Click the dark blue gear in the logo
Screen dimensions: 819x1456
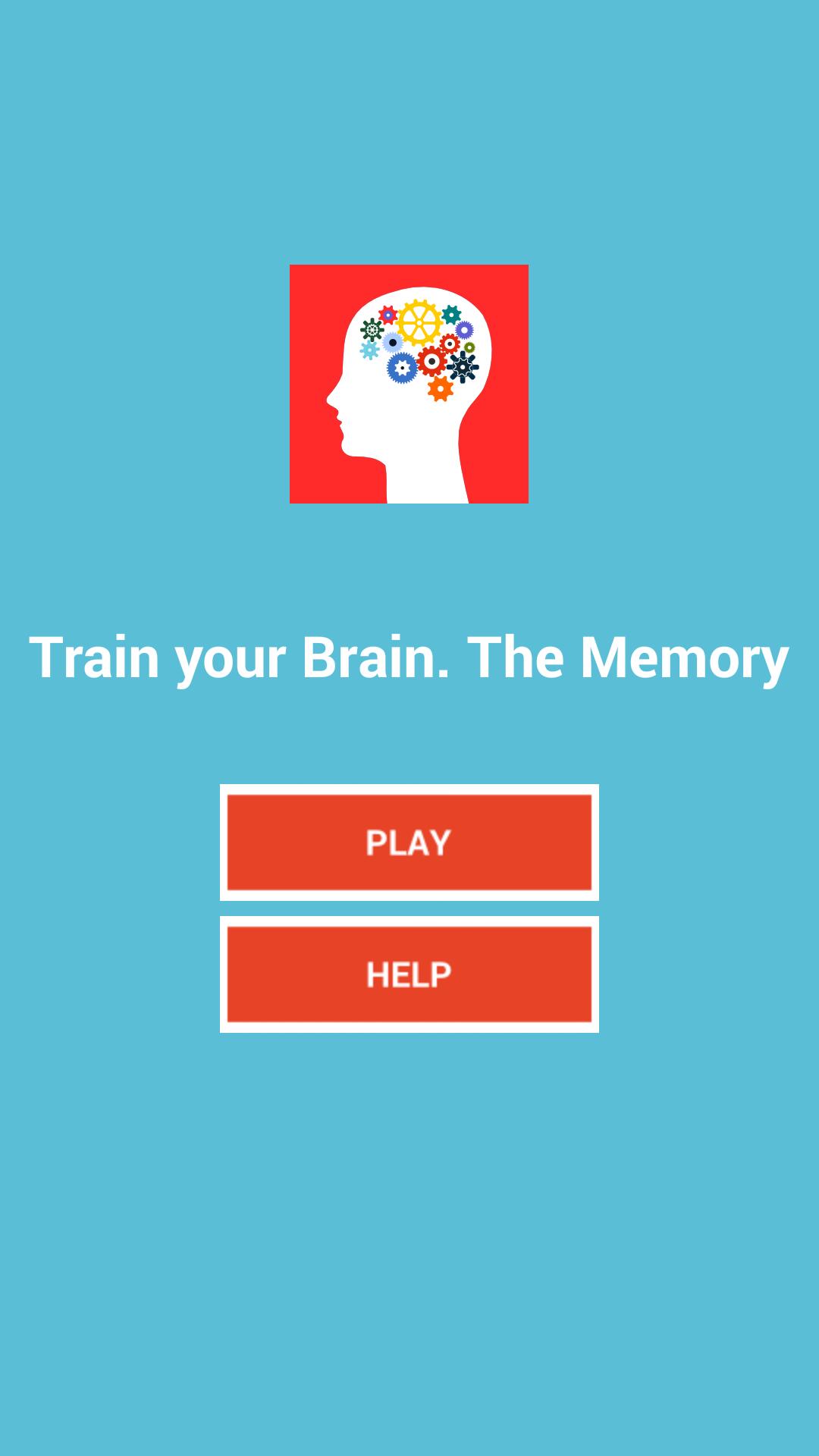coord(463,366)
